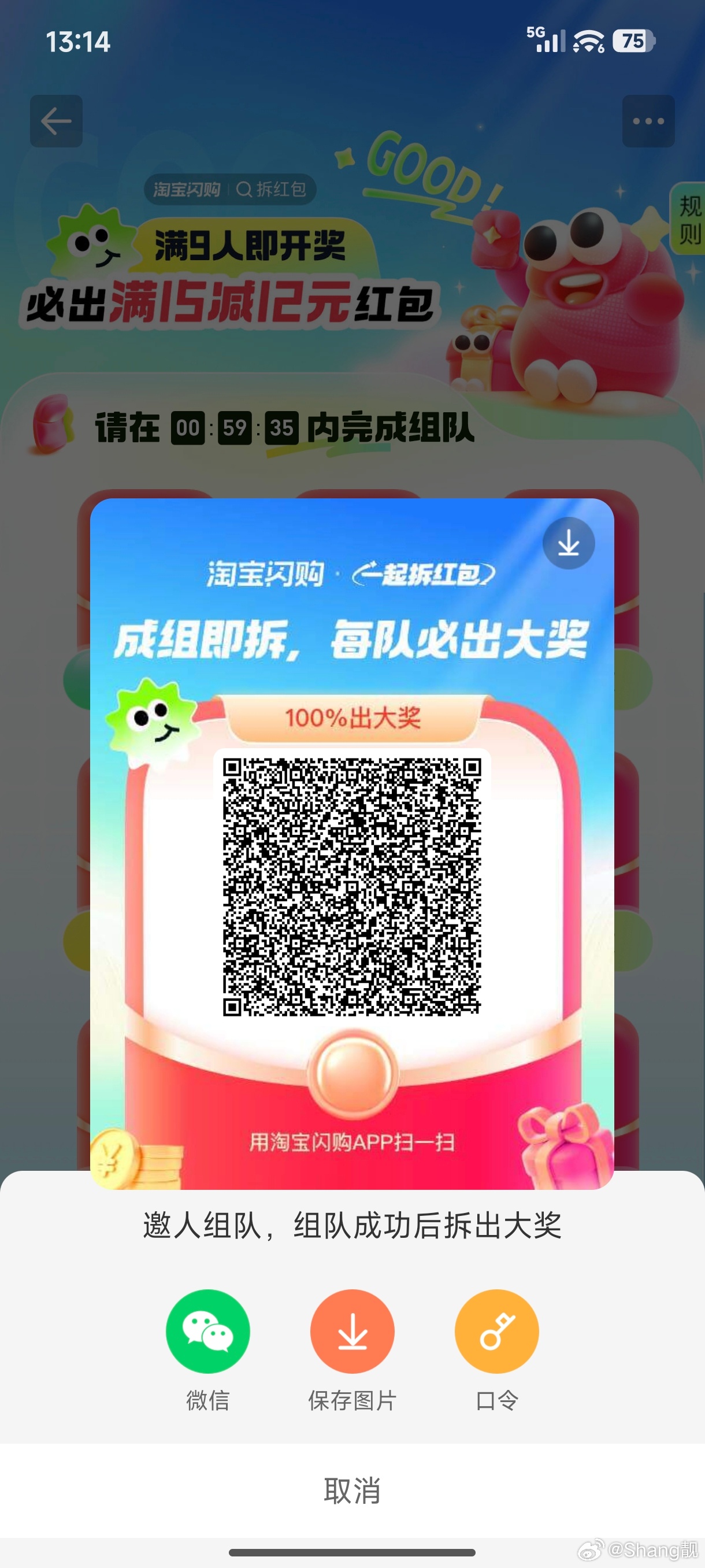Image resolution: width=705 pixels, height=1568 pixels.
Task: Copy the invite 口令
Action: click(x=496, y=1331)
